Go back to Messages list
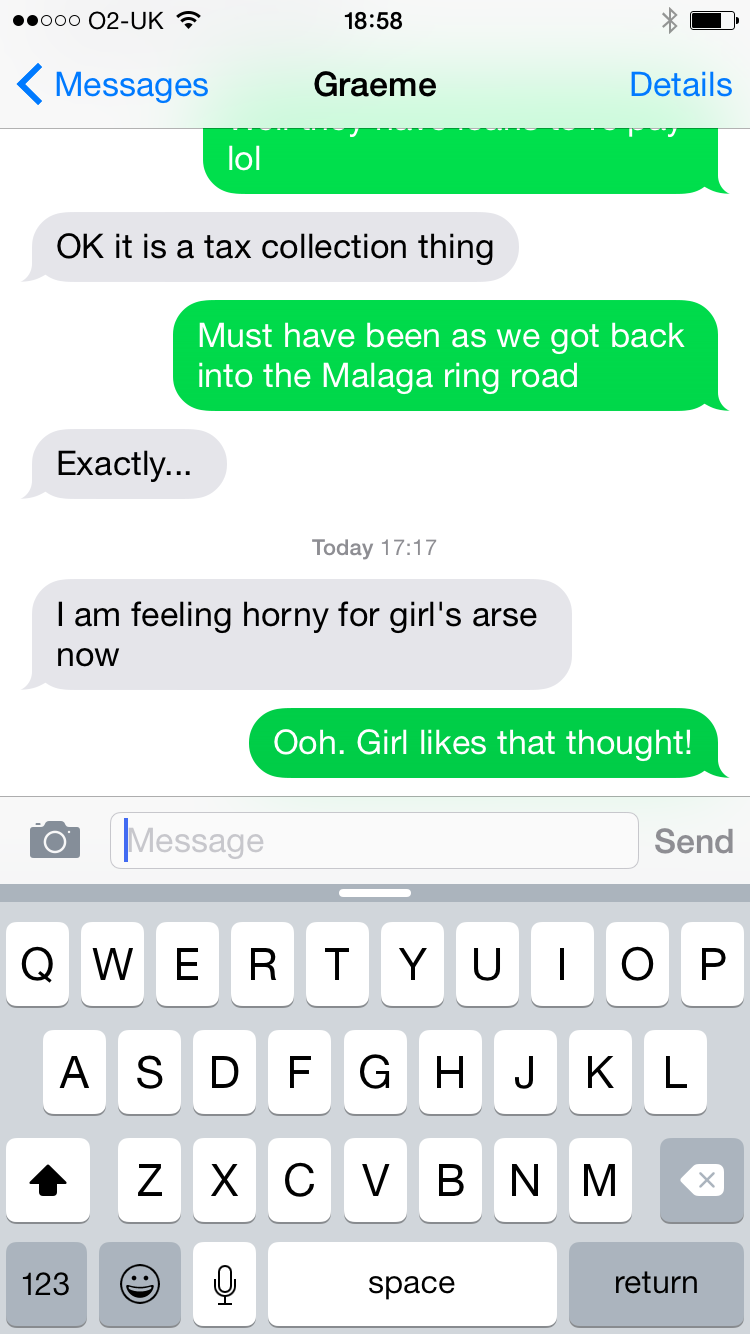Screen dimensions: 750x1334 (x=112, y=85)
